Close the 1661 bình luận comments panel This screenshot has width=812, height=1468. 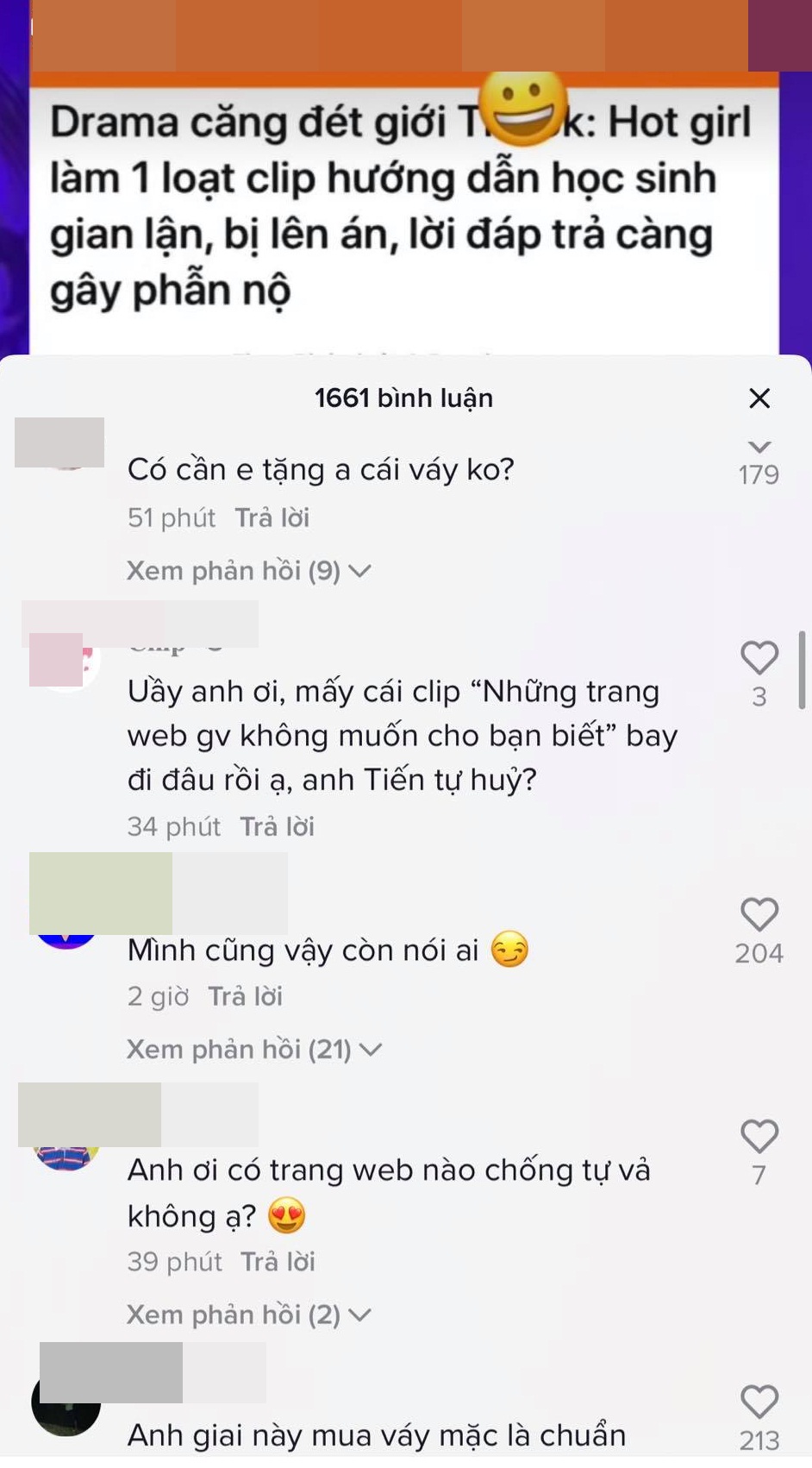[759, 398]
